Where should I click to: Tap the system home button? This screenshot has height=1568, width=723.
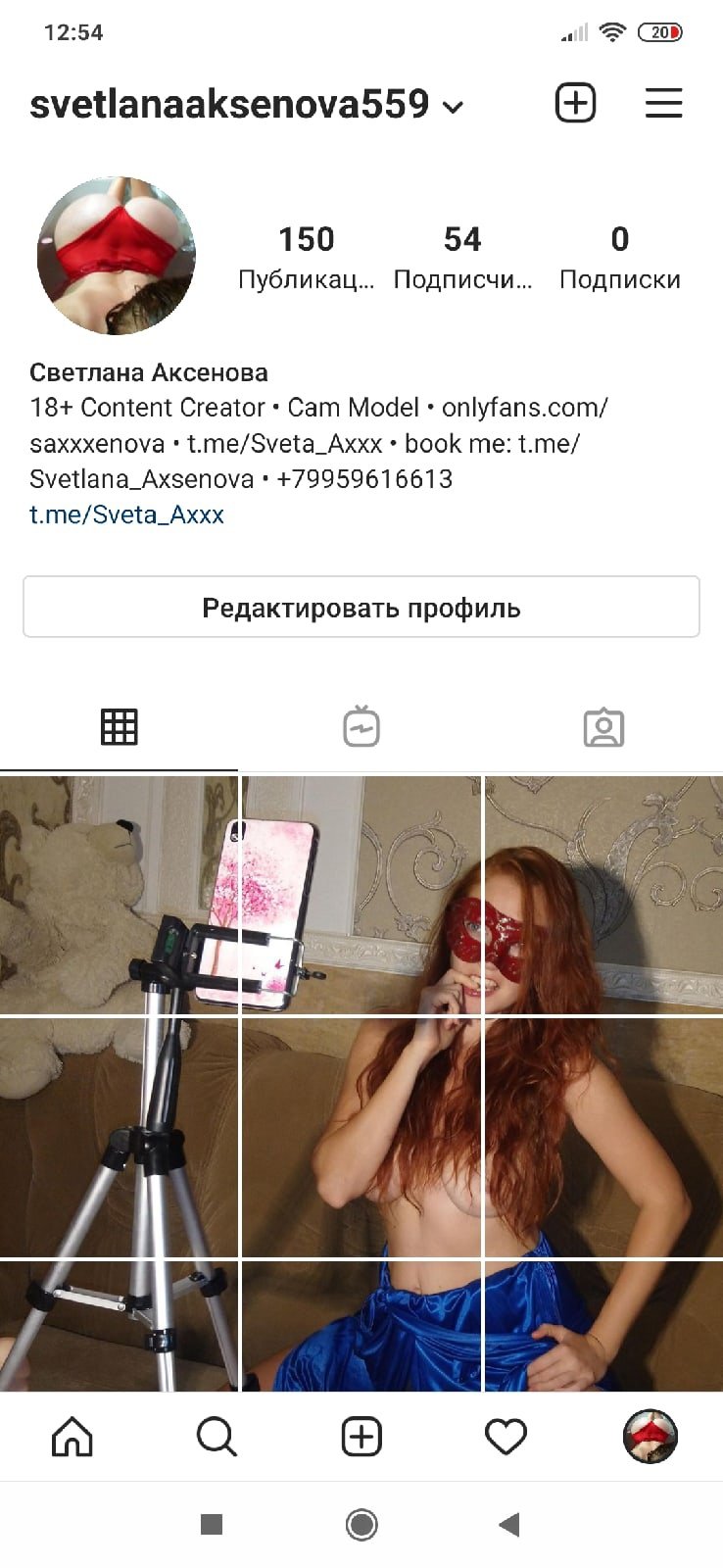pyautogui.click(x=361, y=1524)
